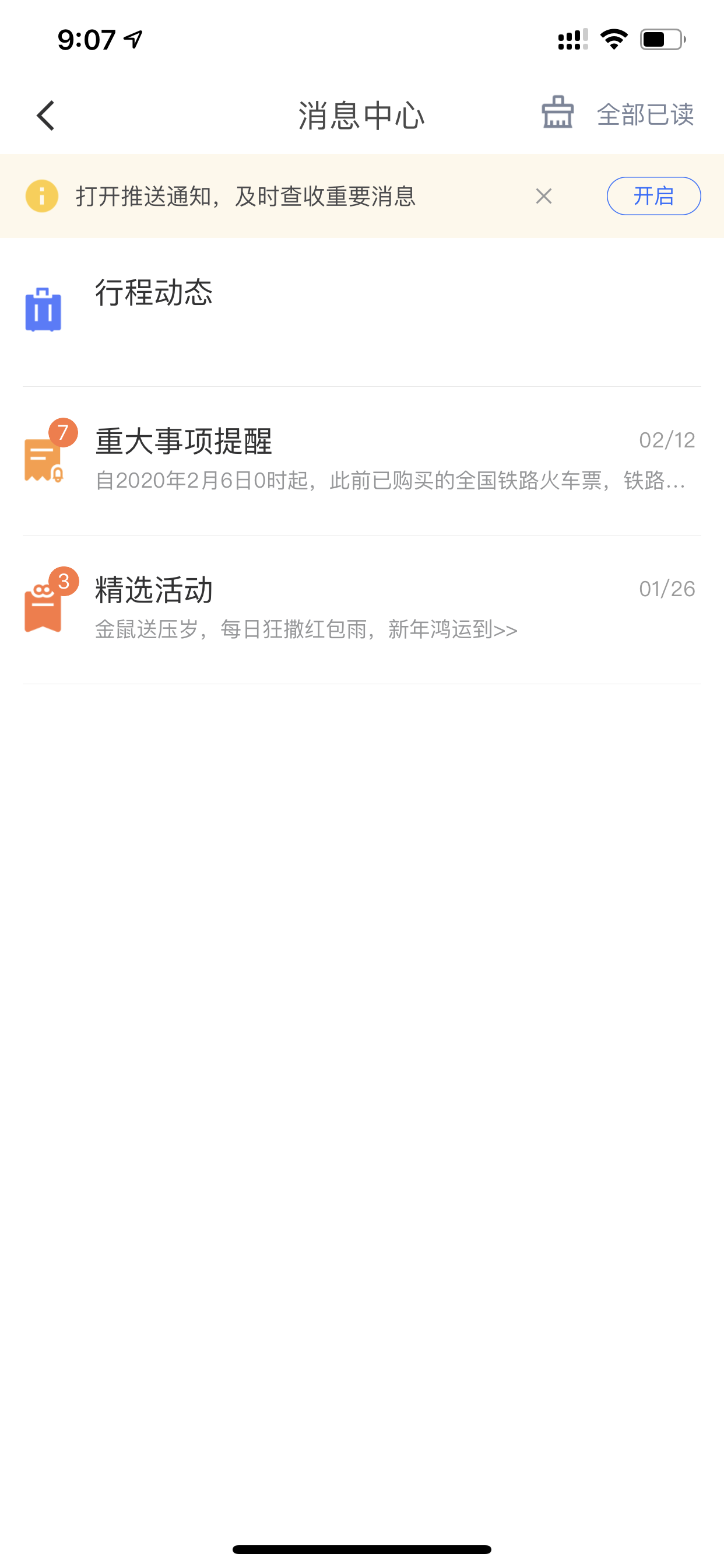This screenshot has width=724, height=1568.
Task: Open 重大事项提醒 messages
Action: click(x=362, y=461)
